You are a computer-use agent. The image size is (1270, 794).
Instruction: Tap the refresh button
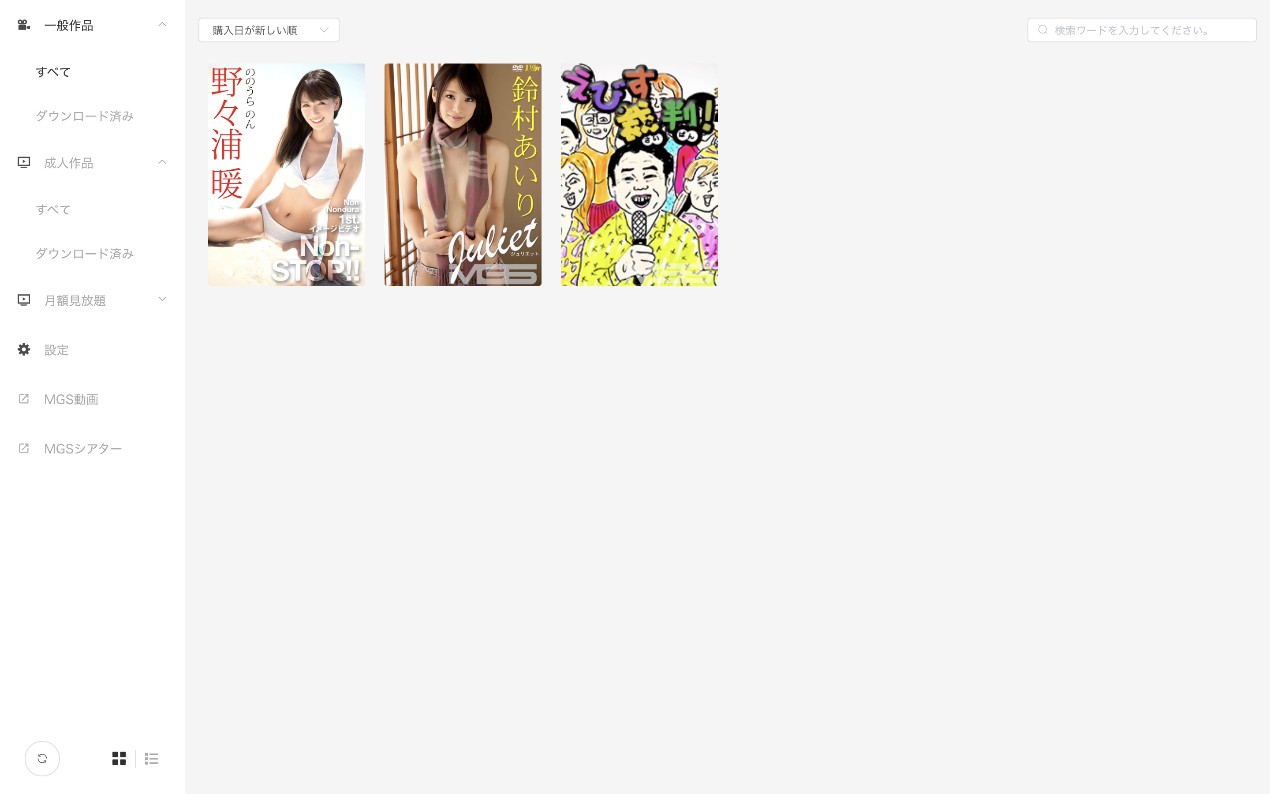tap(42, 758)
